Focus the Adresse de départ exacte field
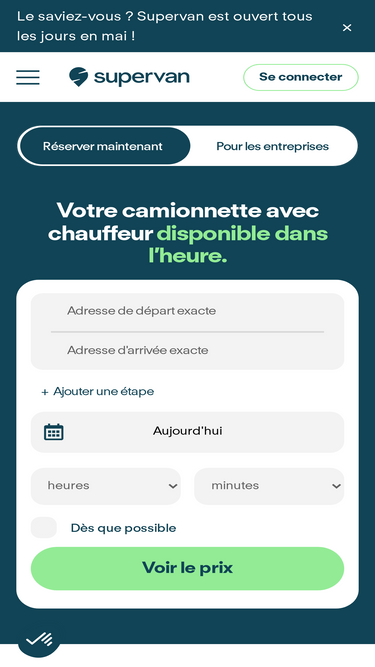This screenshot has width=375, height=667. click(x=187, y=311)
